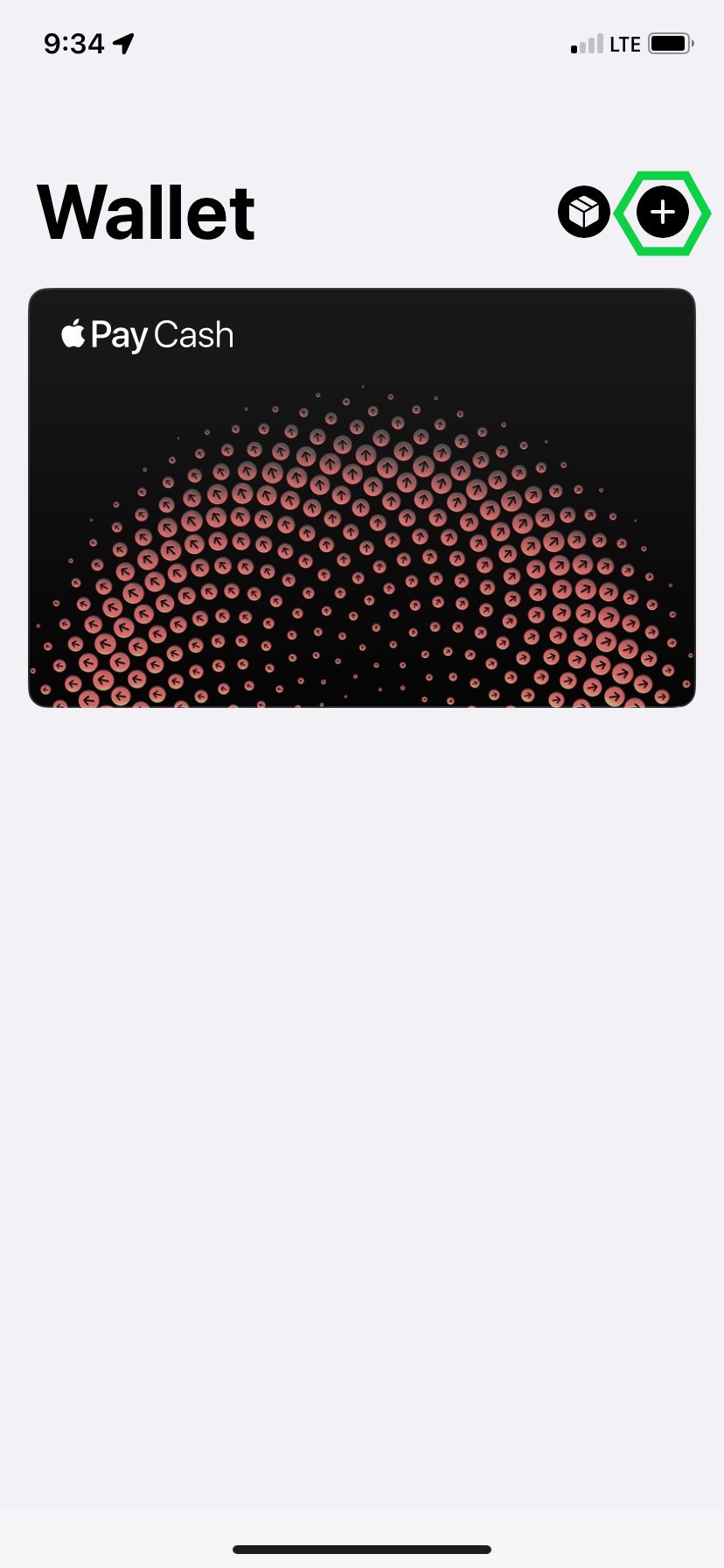
Task: Add a new card with the plus button
Action: [x=662, y=213]
